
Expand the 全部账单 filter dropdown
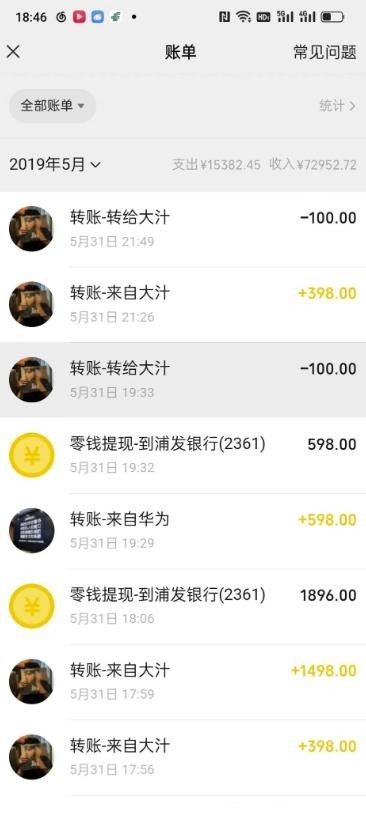click(52, 106)
